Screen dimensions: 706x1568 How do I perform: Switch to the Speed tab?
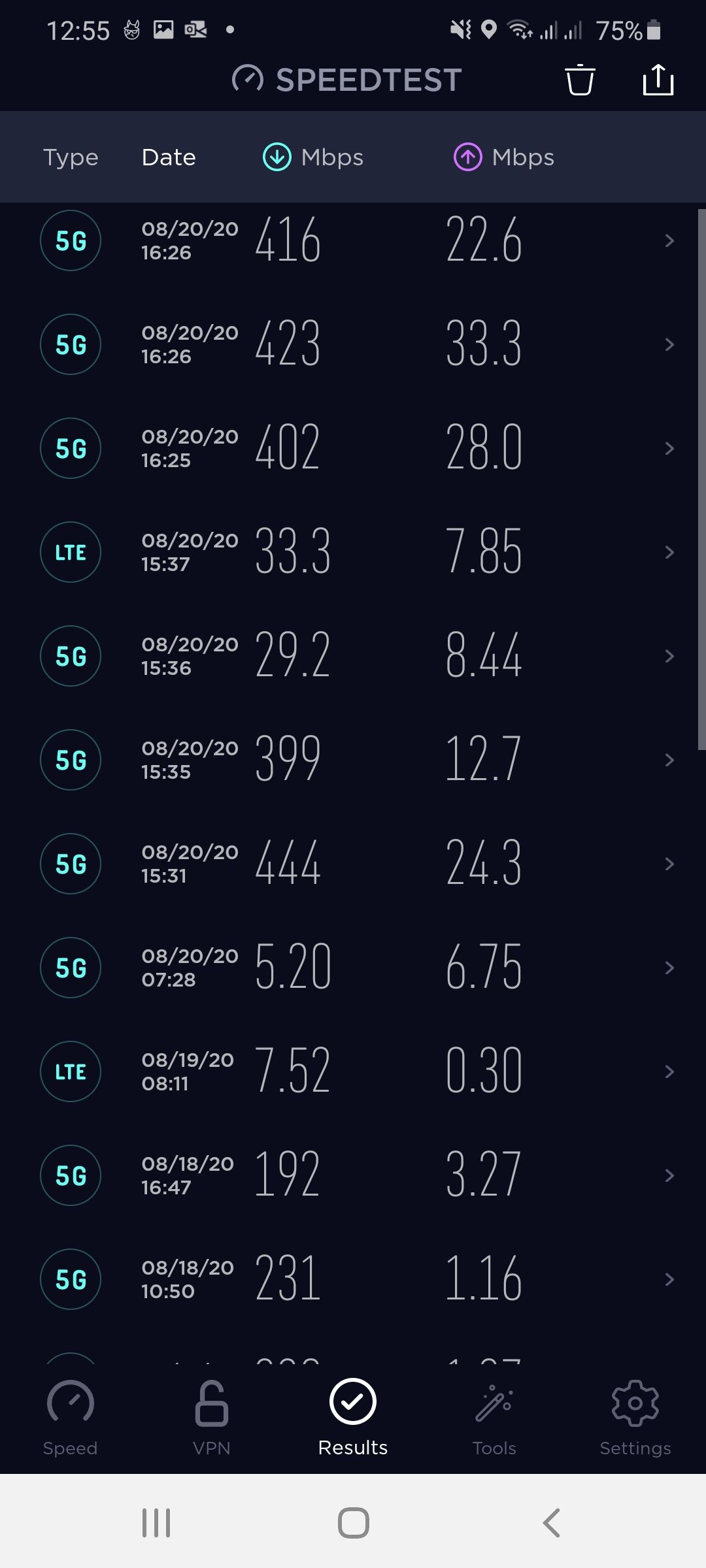pyautogui.click(x=70, y=1418)
